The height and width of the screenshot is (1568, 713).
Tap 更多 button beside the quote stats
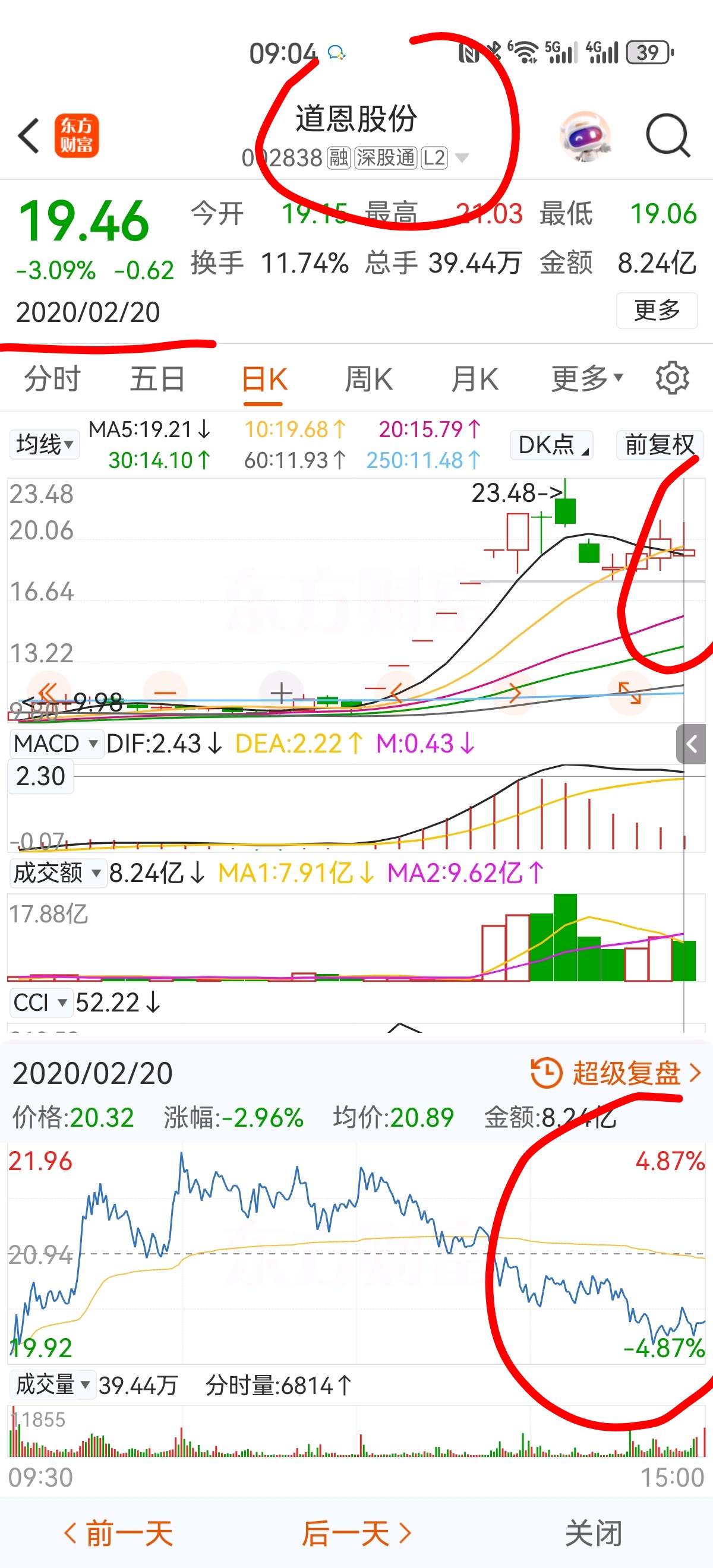[x=657, y=311]
